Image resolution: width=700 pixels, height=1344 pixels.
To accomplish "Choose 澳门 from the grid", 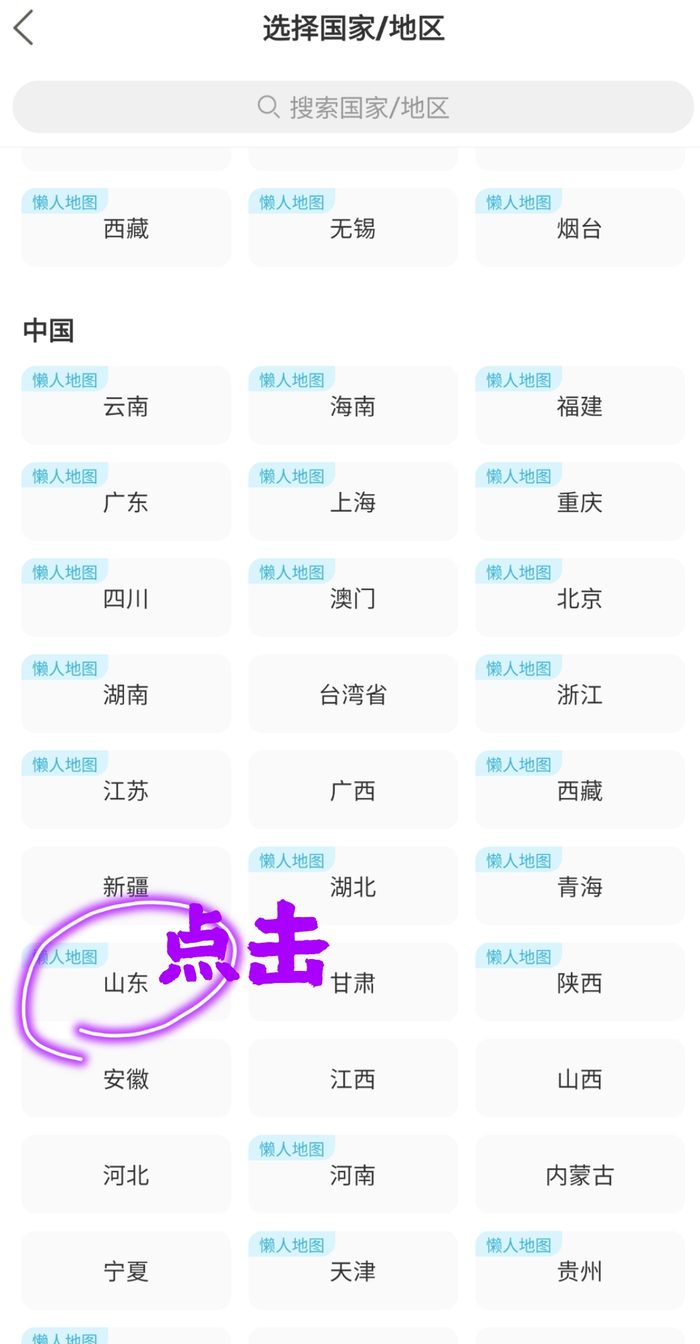I will point(352,598).
